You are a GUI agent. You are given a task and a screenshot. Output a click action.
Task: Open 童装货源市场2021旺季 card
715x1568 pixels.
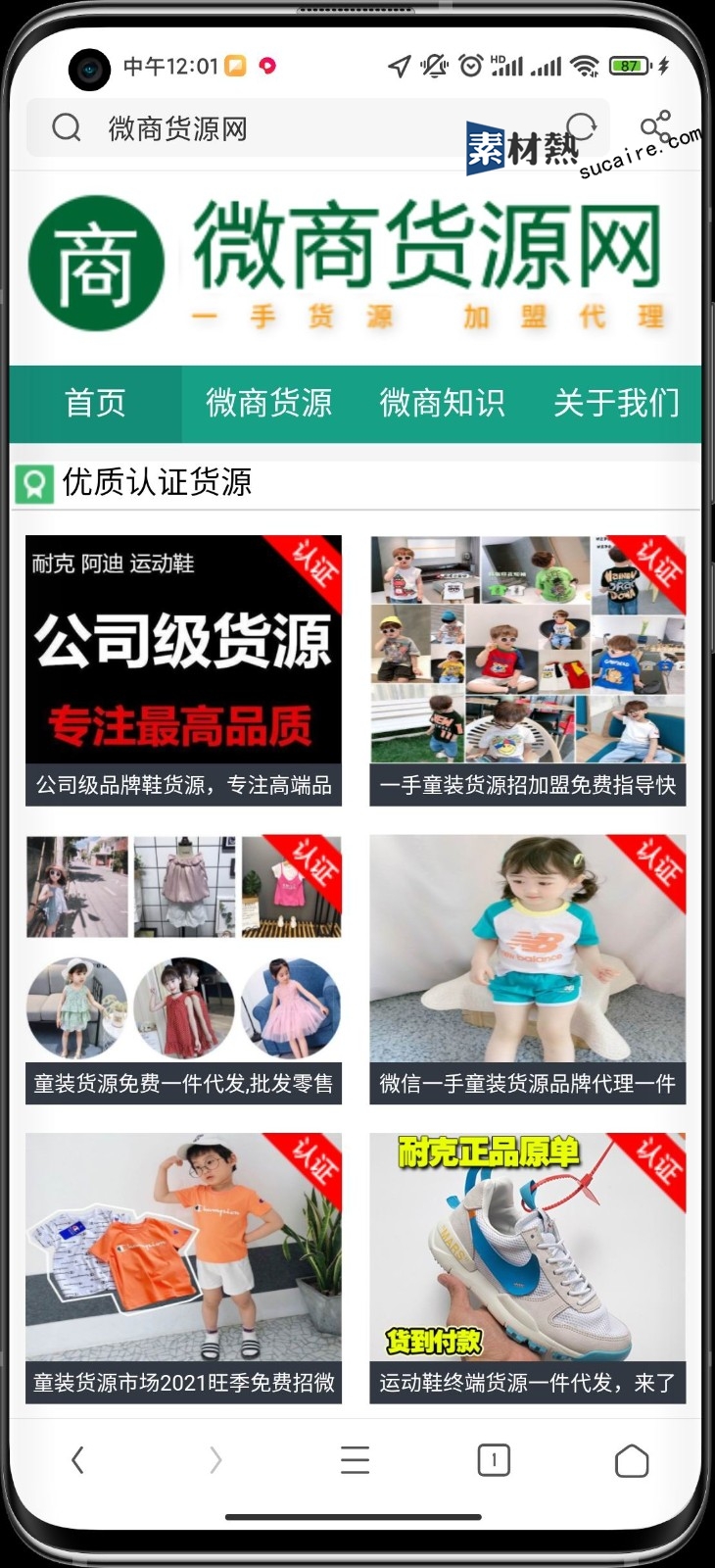[183, 1268]
